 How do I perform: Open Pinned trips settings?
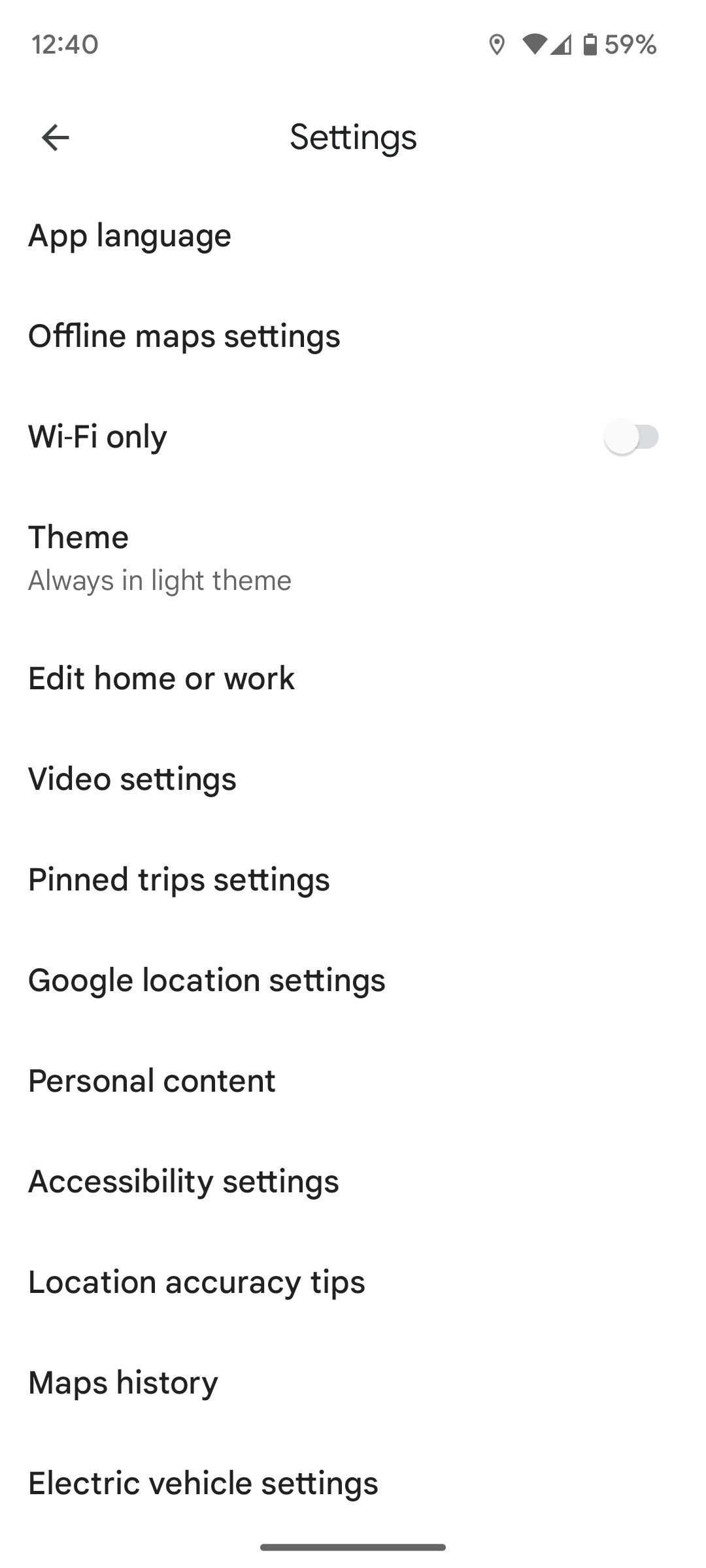[179, 879]
